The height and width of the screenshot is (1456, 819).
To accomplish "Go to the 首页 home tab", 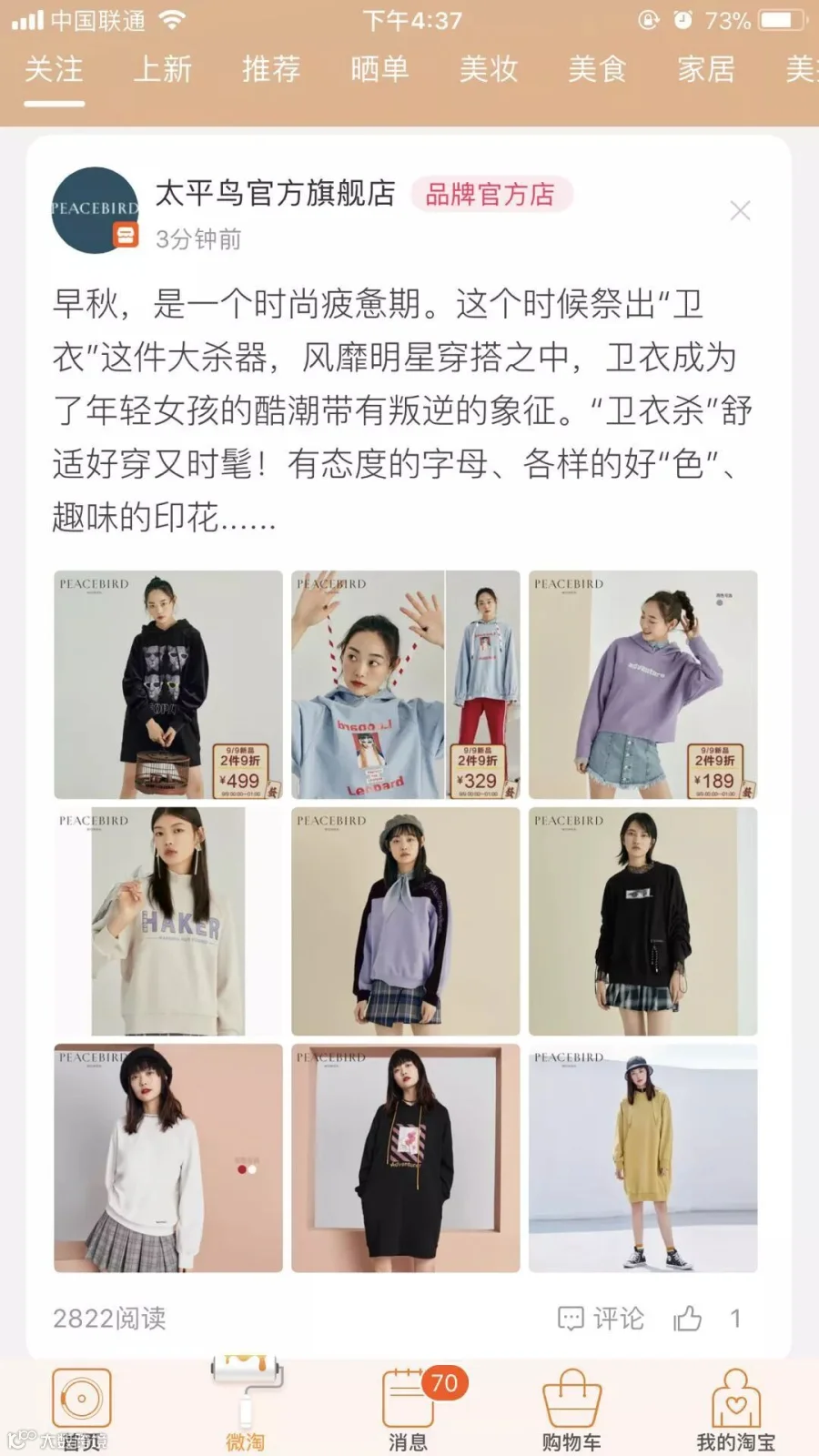I will [x=82, y=1407].
